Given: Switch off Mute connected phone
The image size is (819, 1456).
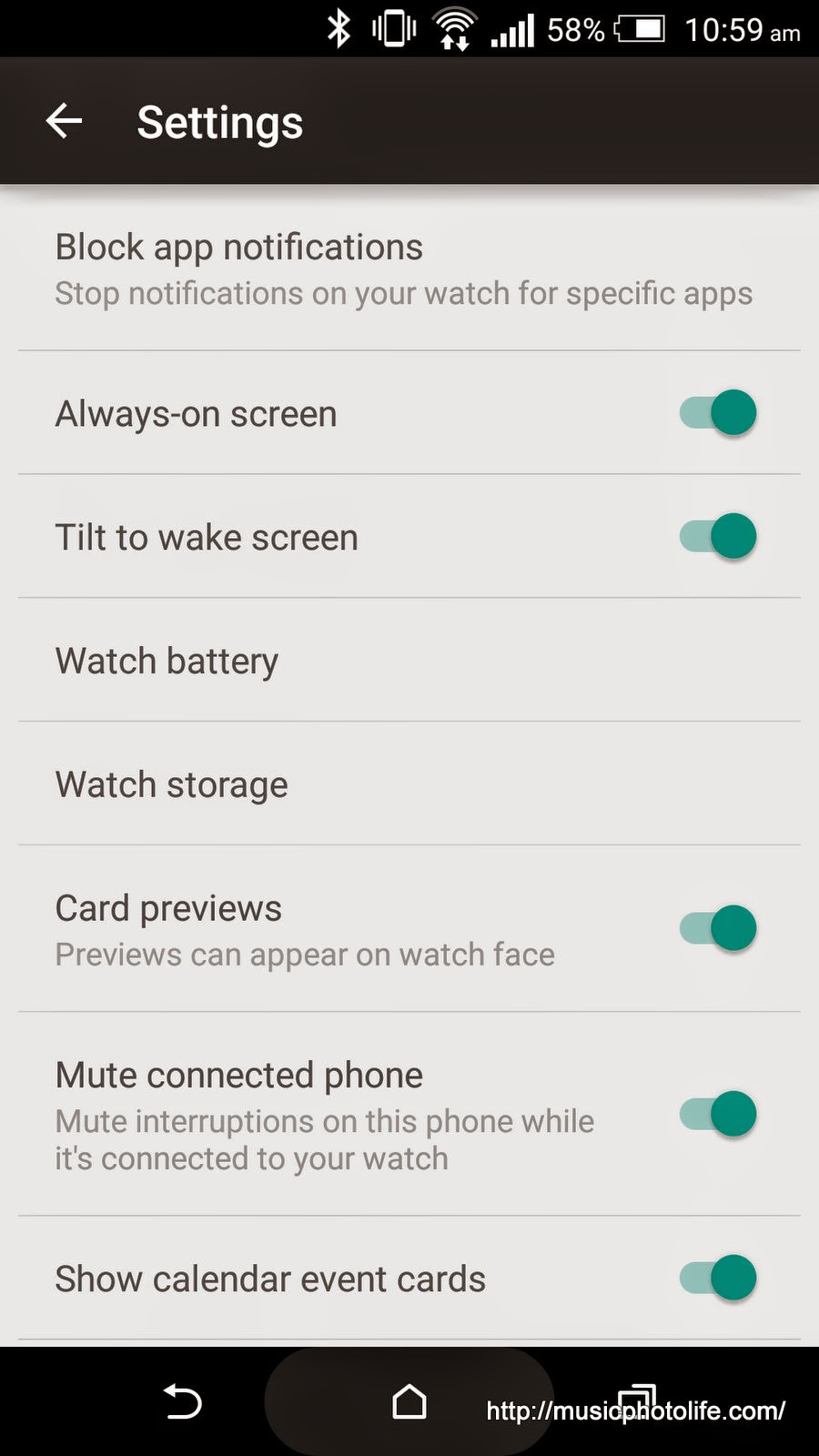Looking at the screenshot, I should [718, 1114].
